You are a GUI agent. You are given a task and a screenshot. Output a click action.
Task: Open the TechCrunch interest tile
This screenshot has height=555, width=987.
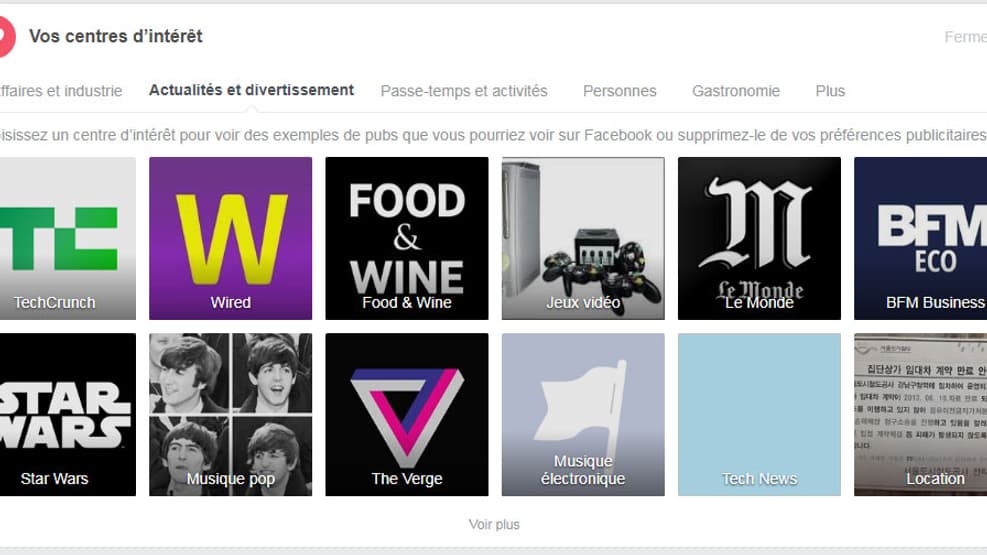(58, 238)
